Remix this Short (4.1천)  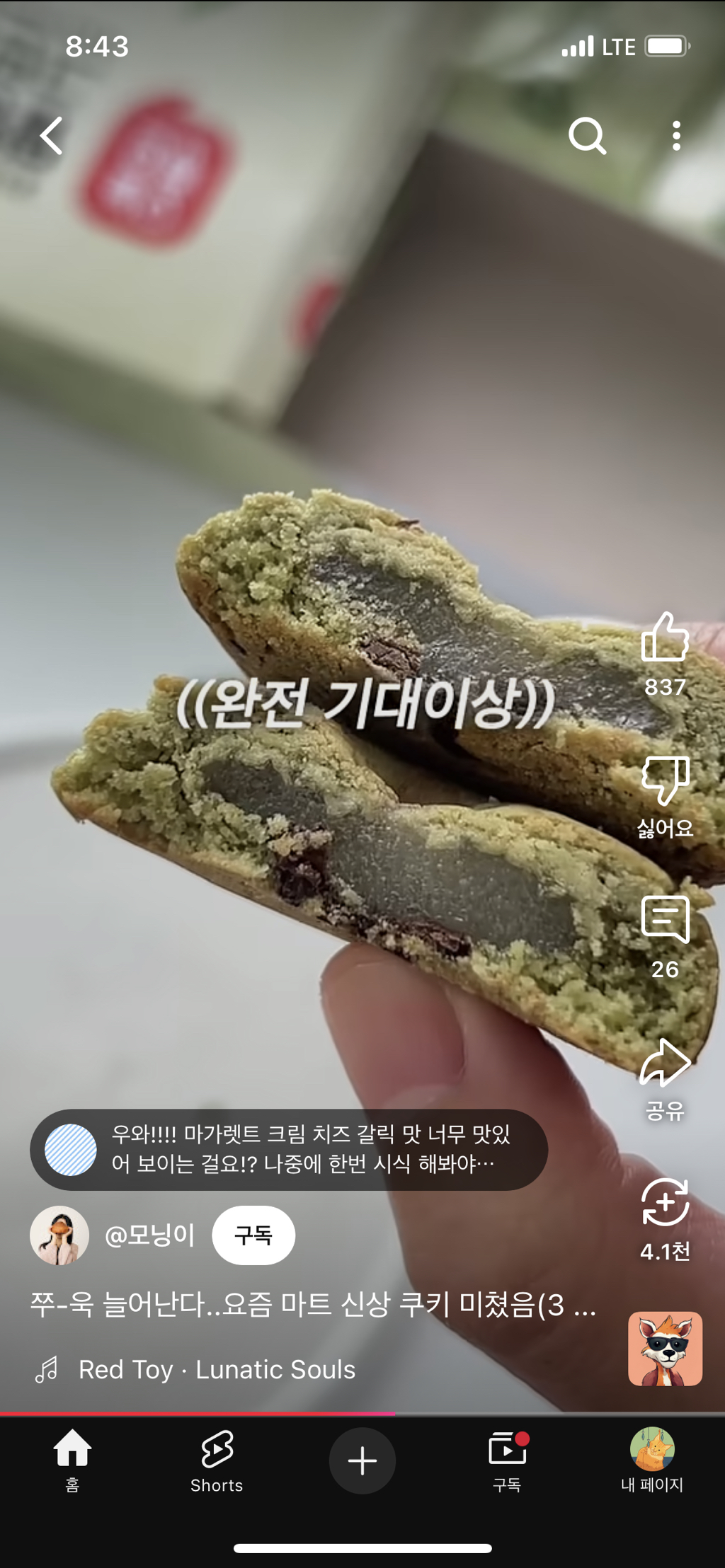[665, 1203]
